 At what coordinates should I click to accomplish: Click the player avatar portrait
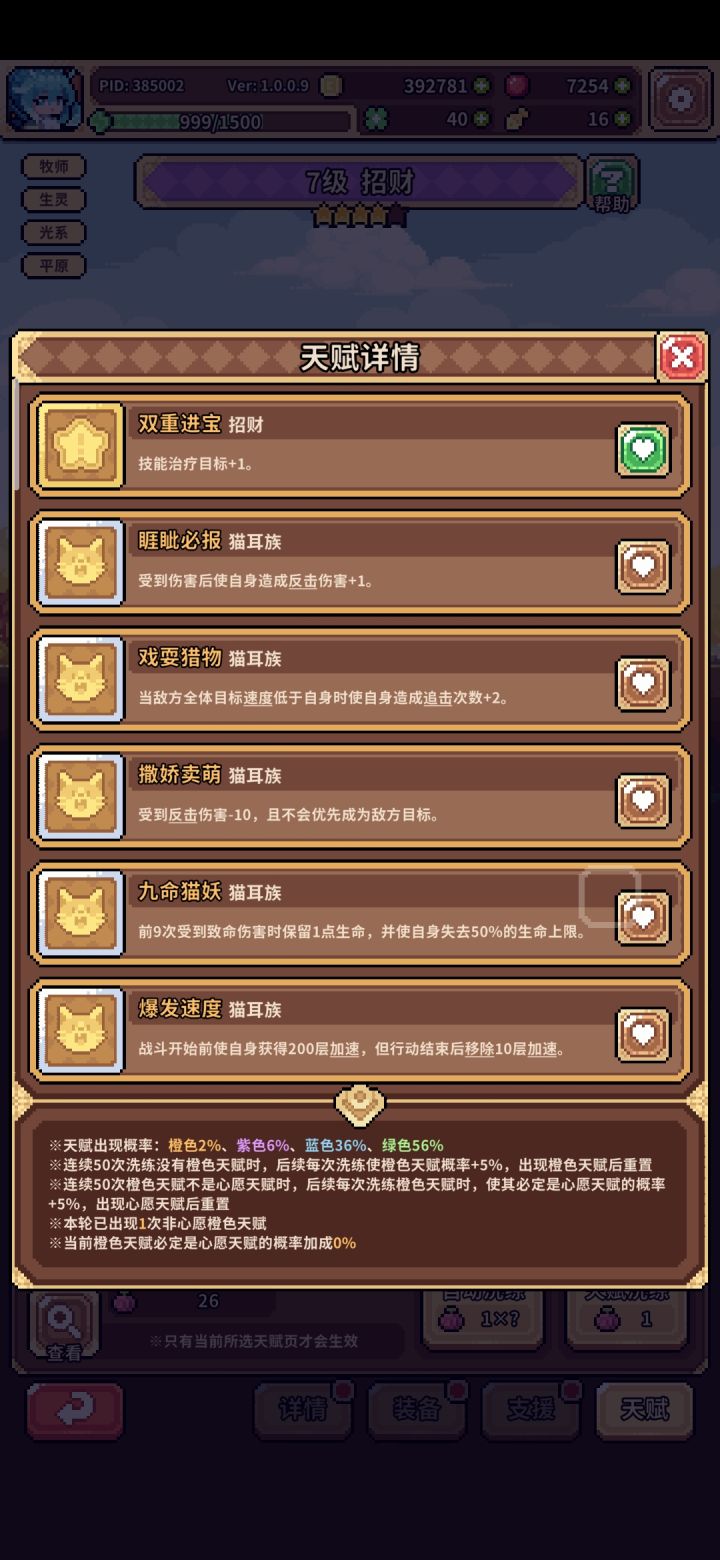coord(43,97)
